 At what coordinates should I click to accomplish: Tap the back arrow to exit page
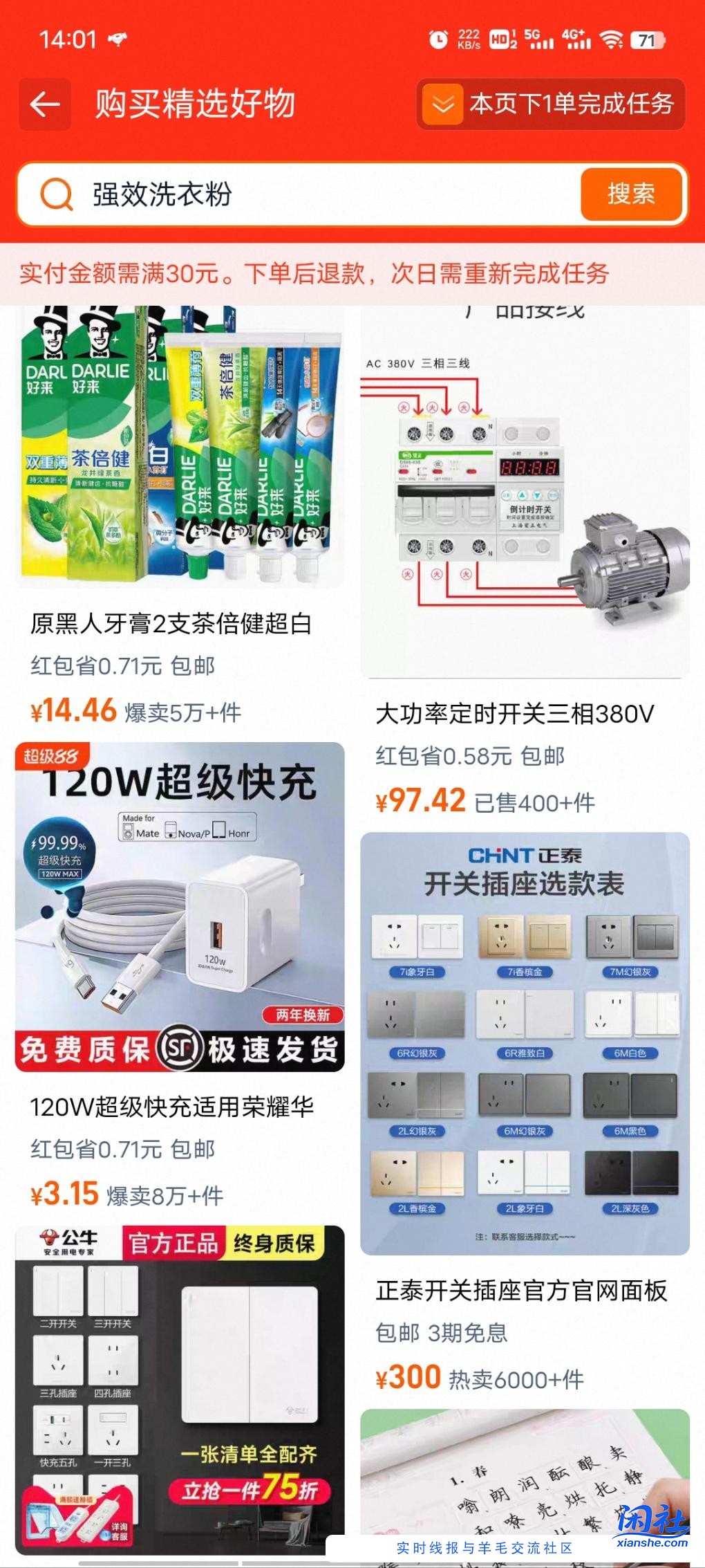[x=44, y=104]
